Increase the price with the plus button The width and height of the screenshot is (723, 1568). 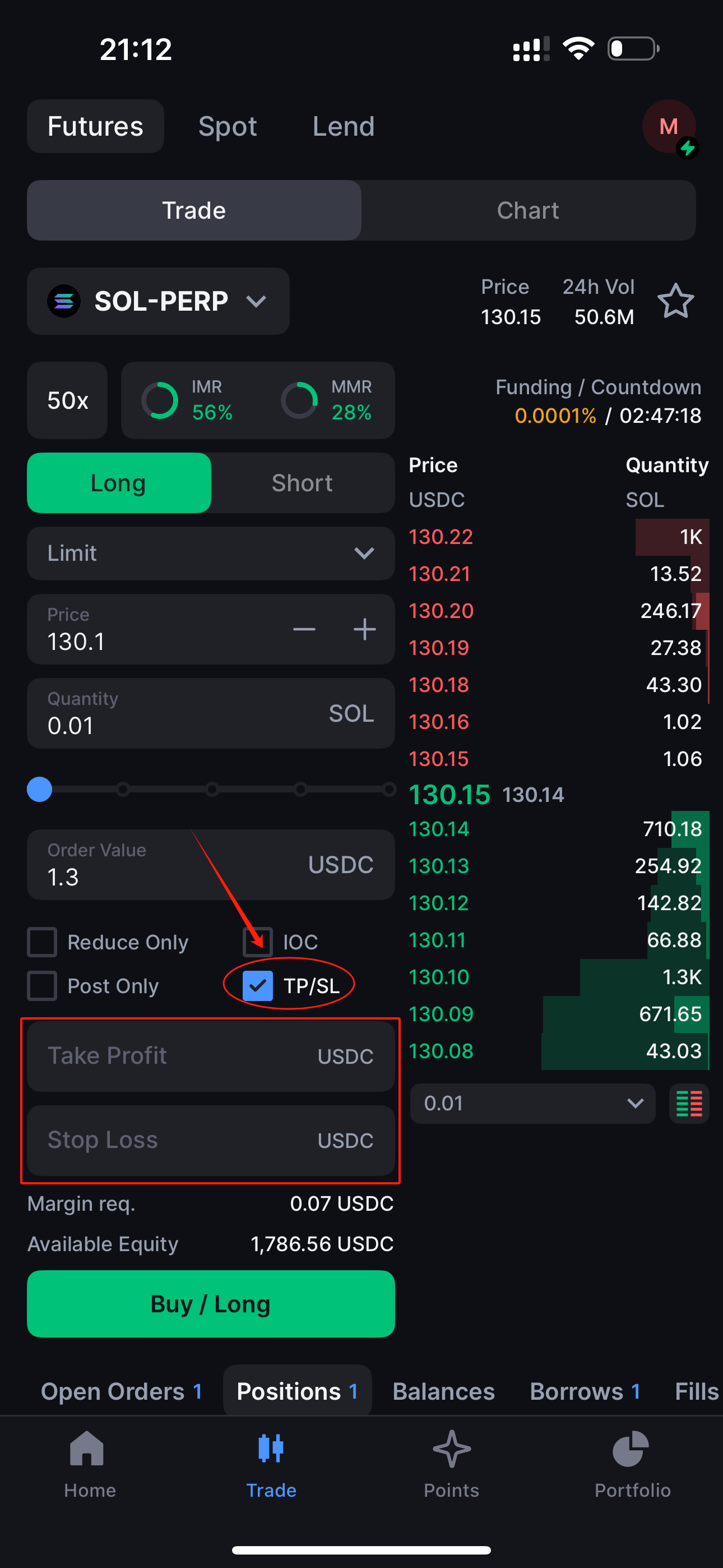click(x=364, y=629)
